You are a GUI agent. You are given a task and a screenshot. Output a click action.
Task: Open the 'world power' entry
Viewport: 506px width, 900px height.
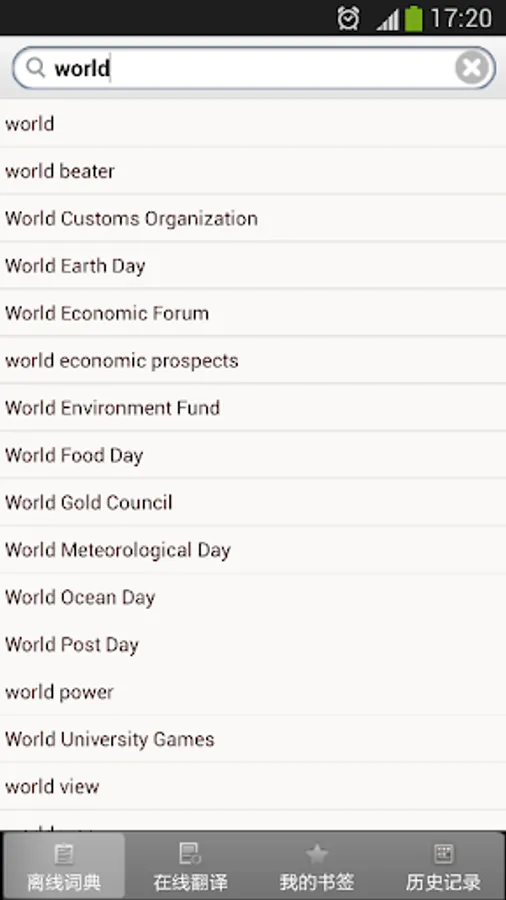click(x=253, y=692)
